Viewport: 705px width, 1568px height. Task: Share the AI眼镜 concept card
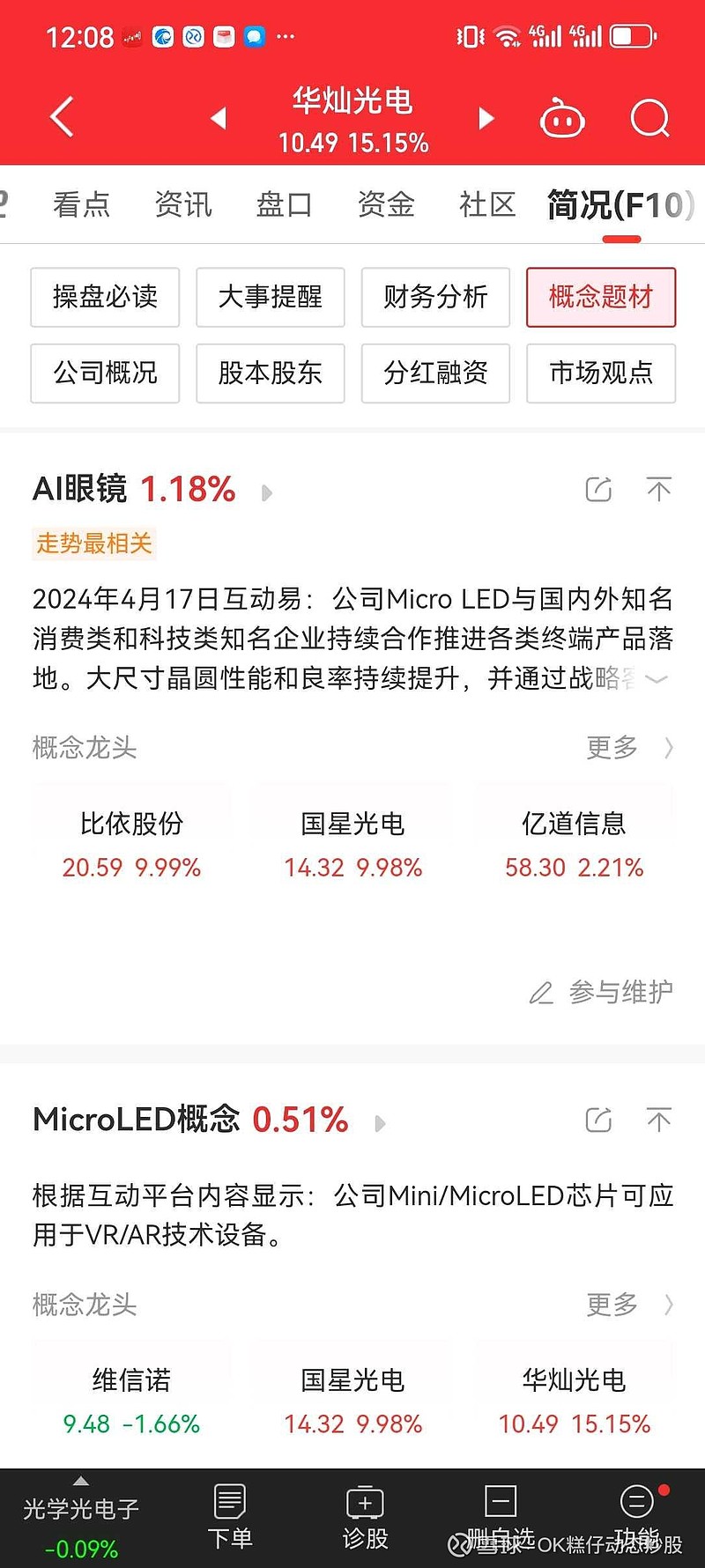598,490
